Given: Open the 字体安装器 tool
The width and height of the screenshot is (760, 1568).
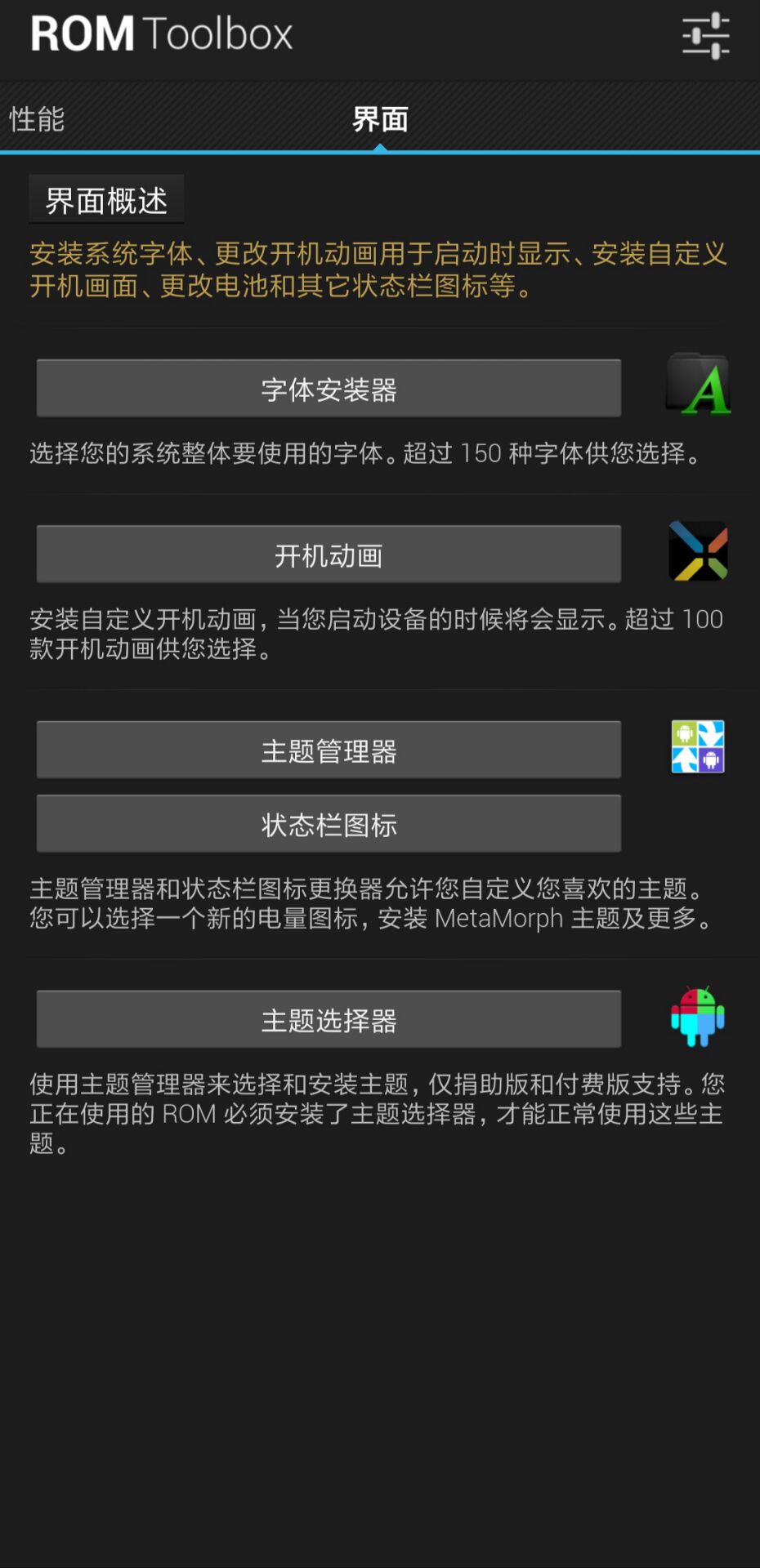Looking at the screenshot, I should click(327, 390).
